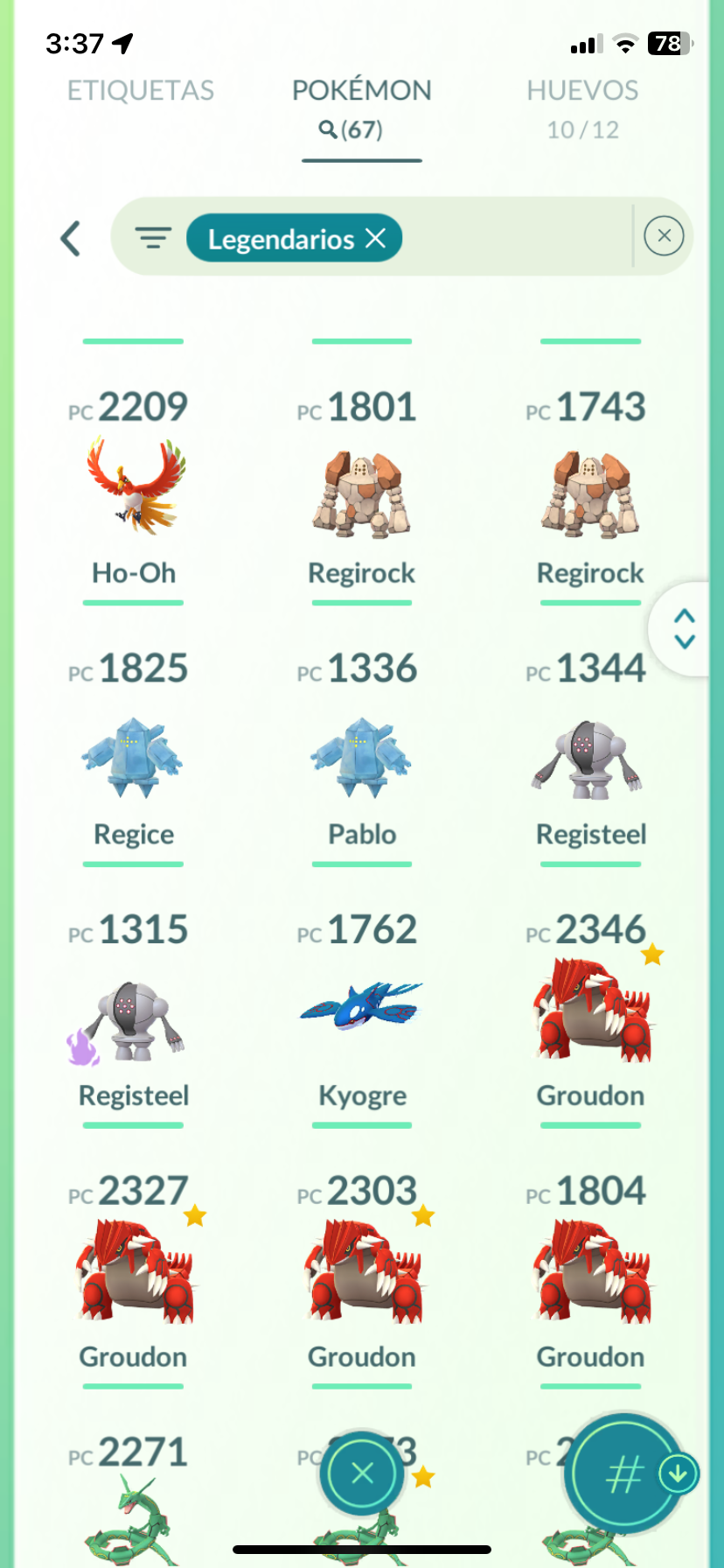Change the sort order button
724x1568 pixels.
tap(625, 1474)
